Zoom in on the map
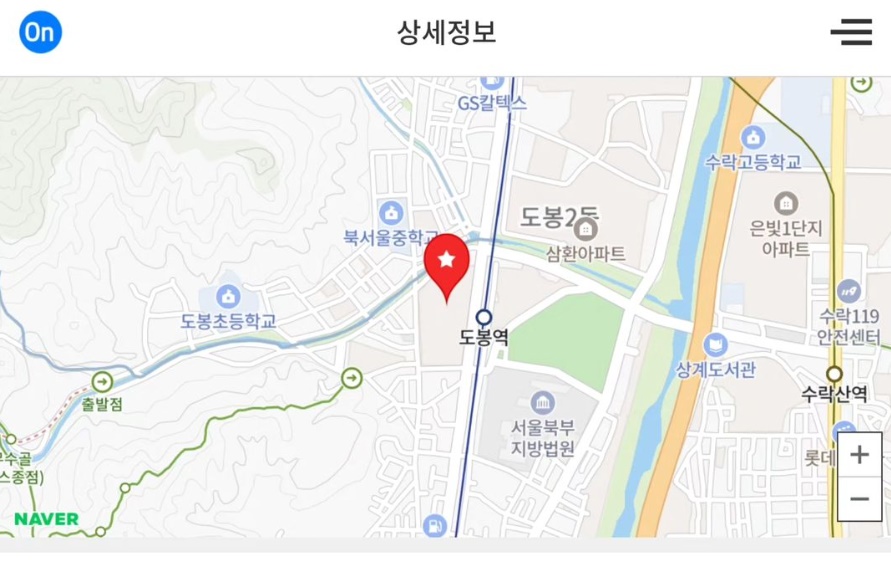 click(x=859, y=455)
